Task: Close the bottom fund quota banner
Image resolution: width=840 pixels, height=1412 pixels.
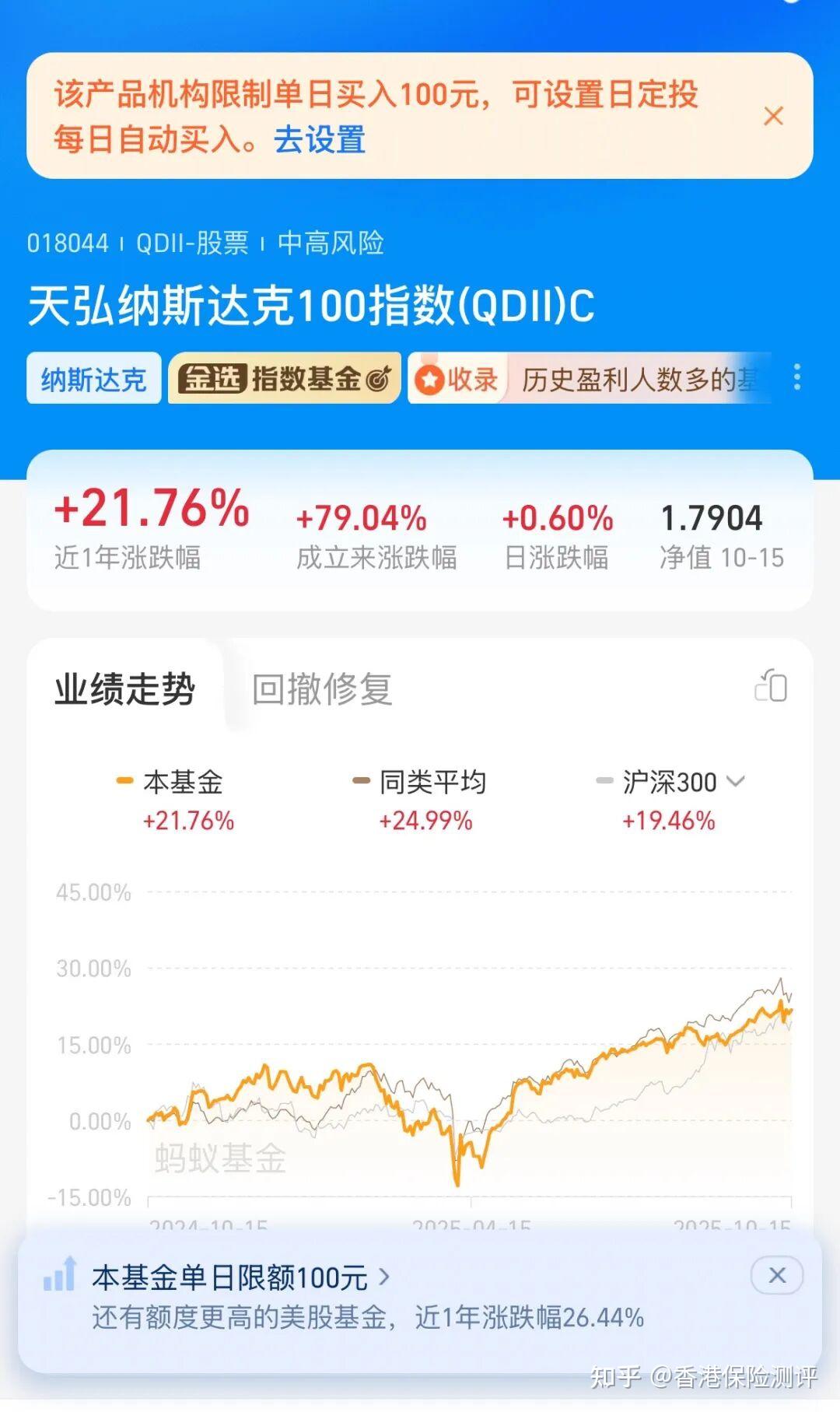Action: click(777, 1276)
